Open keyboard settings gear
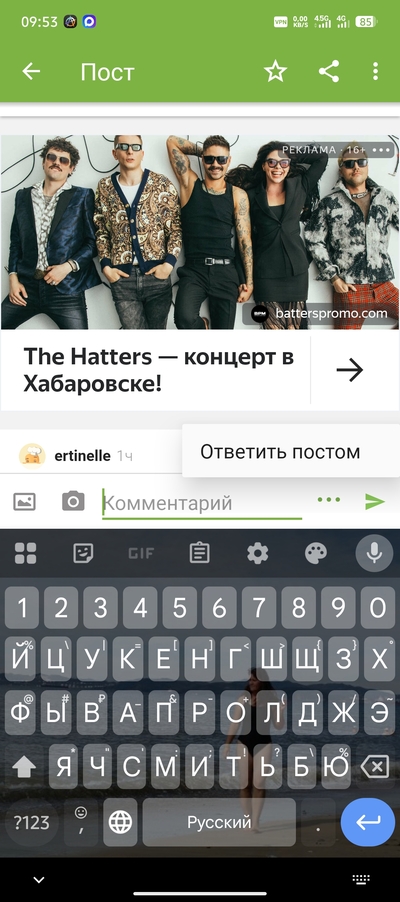 tap(257, 553)
